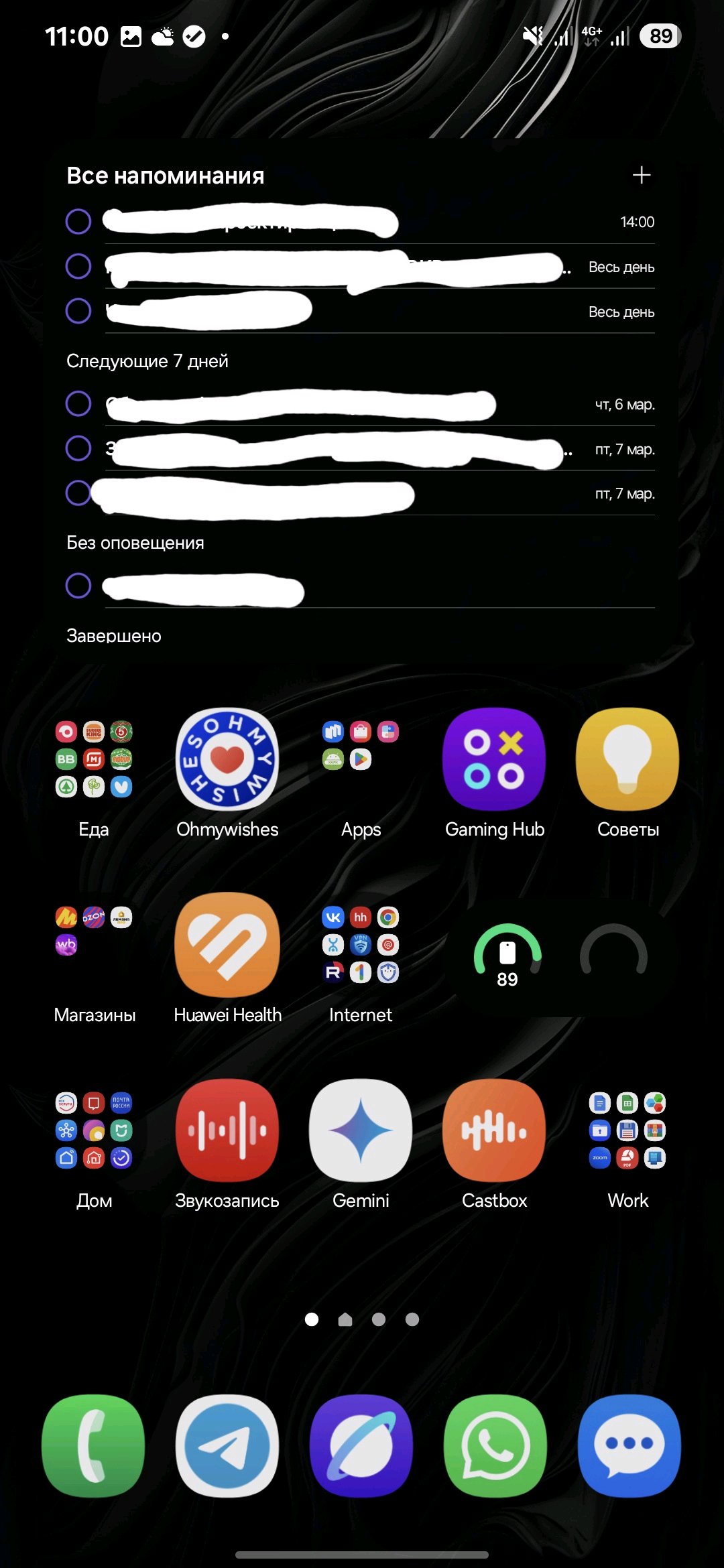Open the Еда folder
This screenshot has height=1568, width=724.
(94, 759)
